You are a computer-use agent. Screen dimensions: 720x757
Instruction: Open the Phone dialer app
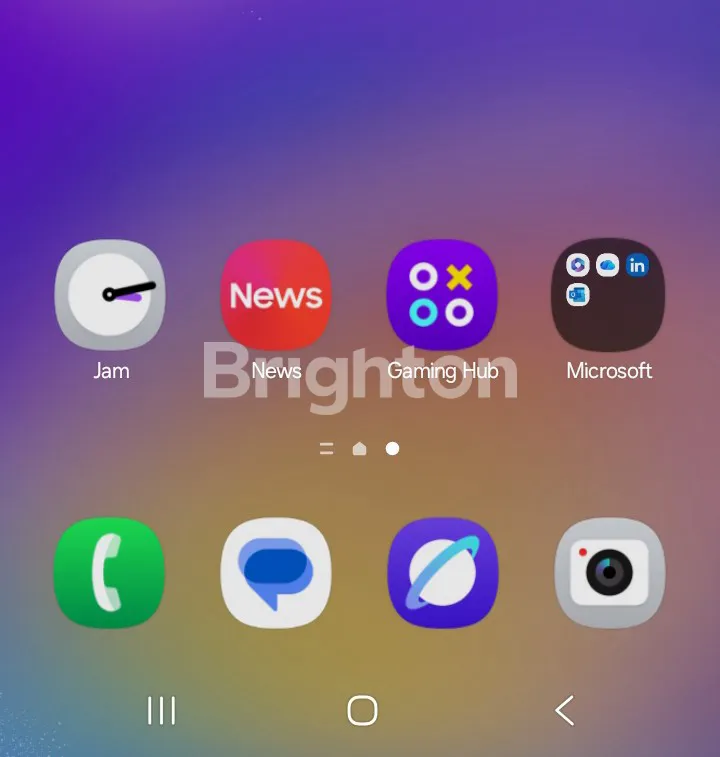click(110, 573)
